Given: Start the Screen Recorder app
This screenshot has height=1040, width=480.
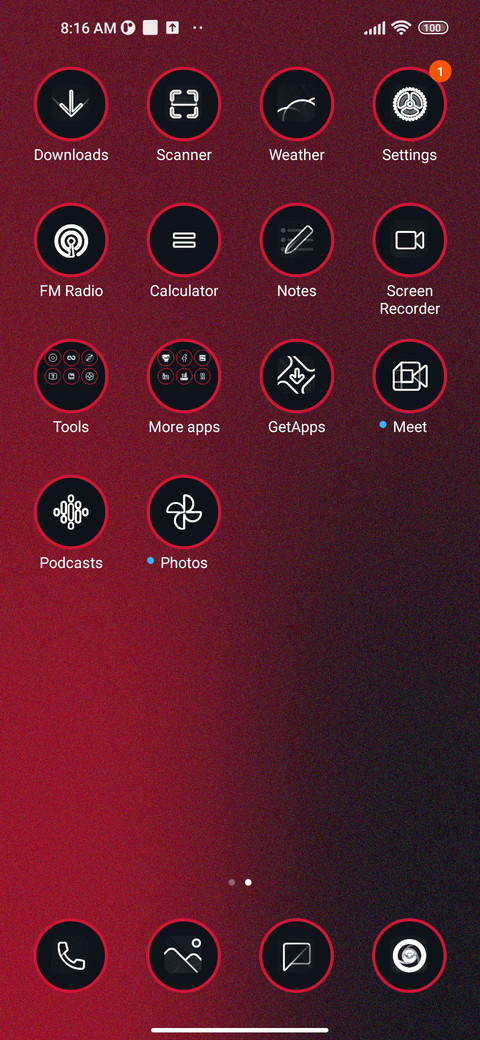Looking at the screenshot, I should (410, 240).
